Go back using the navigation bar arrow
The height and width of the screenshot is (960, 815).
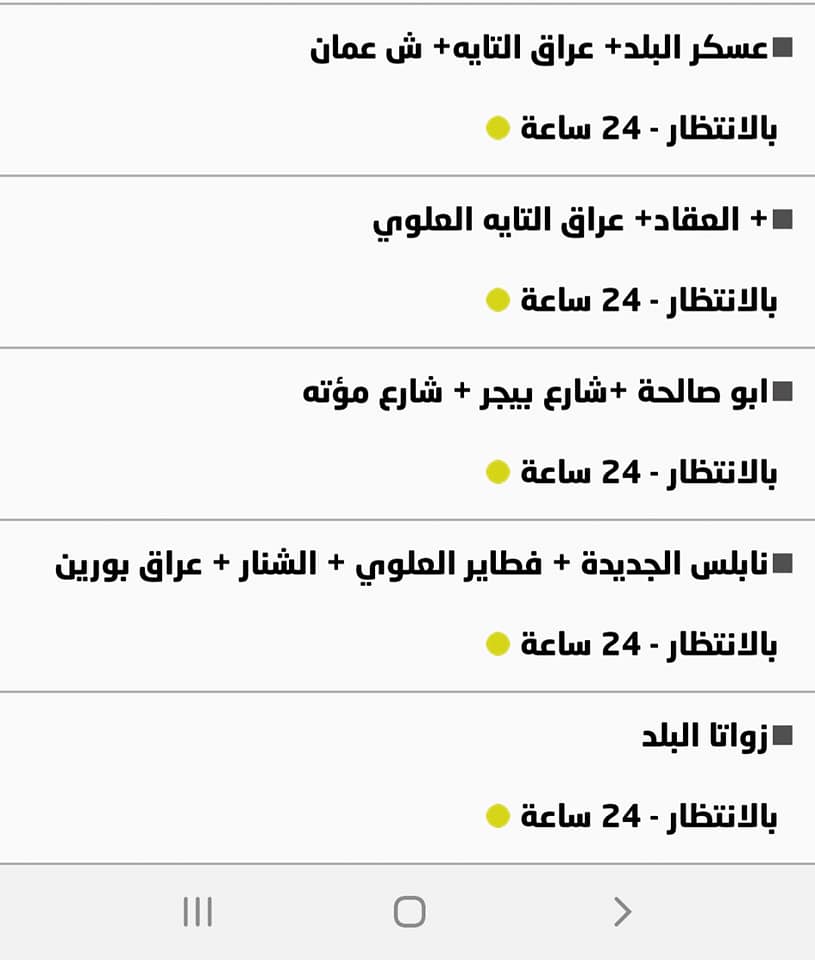(622, 912)
